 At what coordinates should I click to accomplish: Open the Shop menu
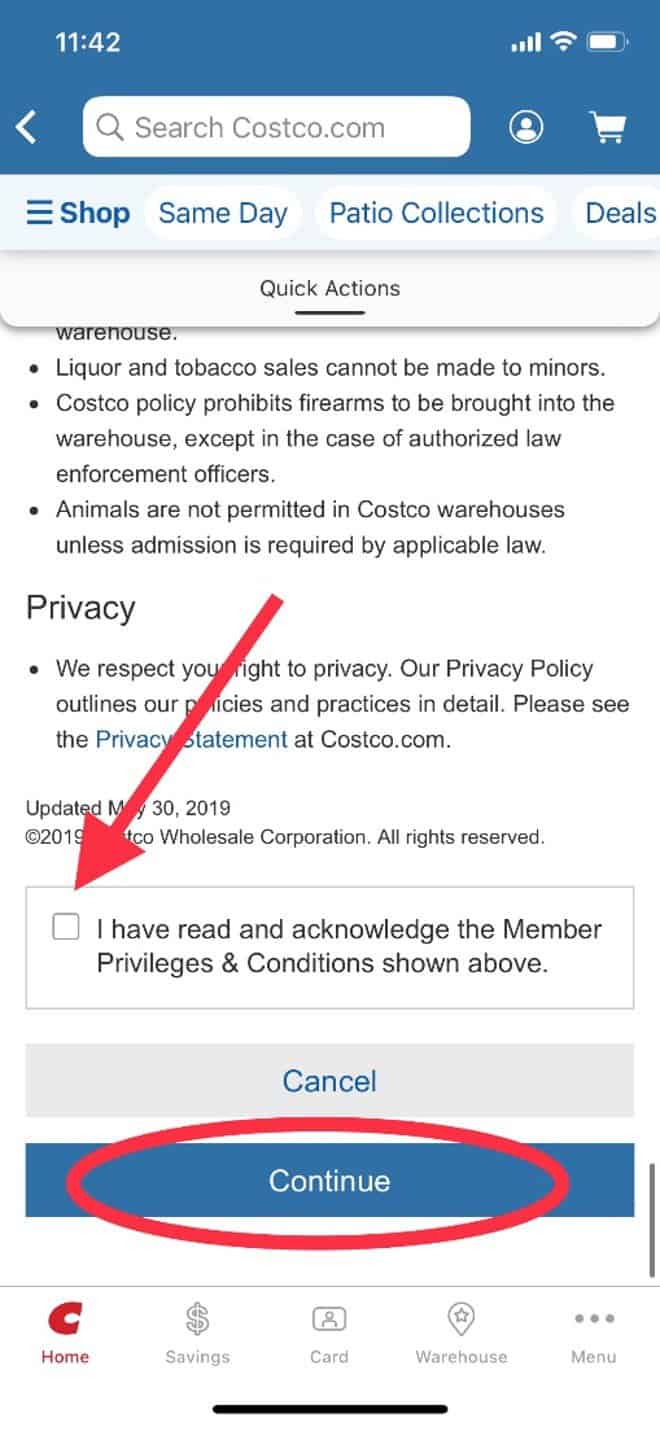pos(78,213)
